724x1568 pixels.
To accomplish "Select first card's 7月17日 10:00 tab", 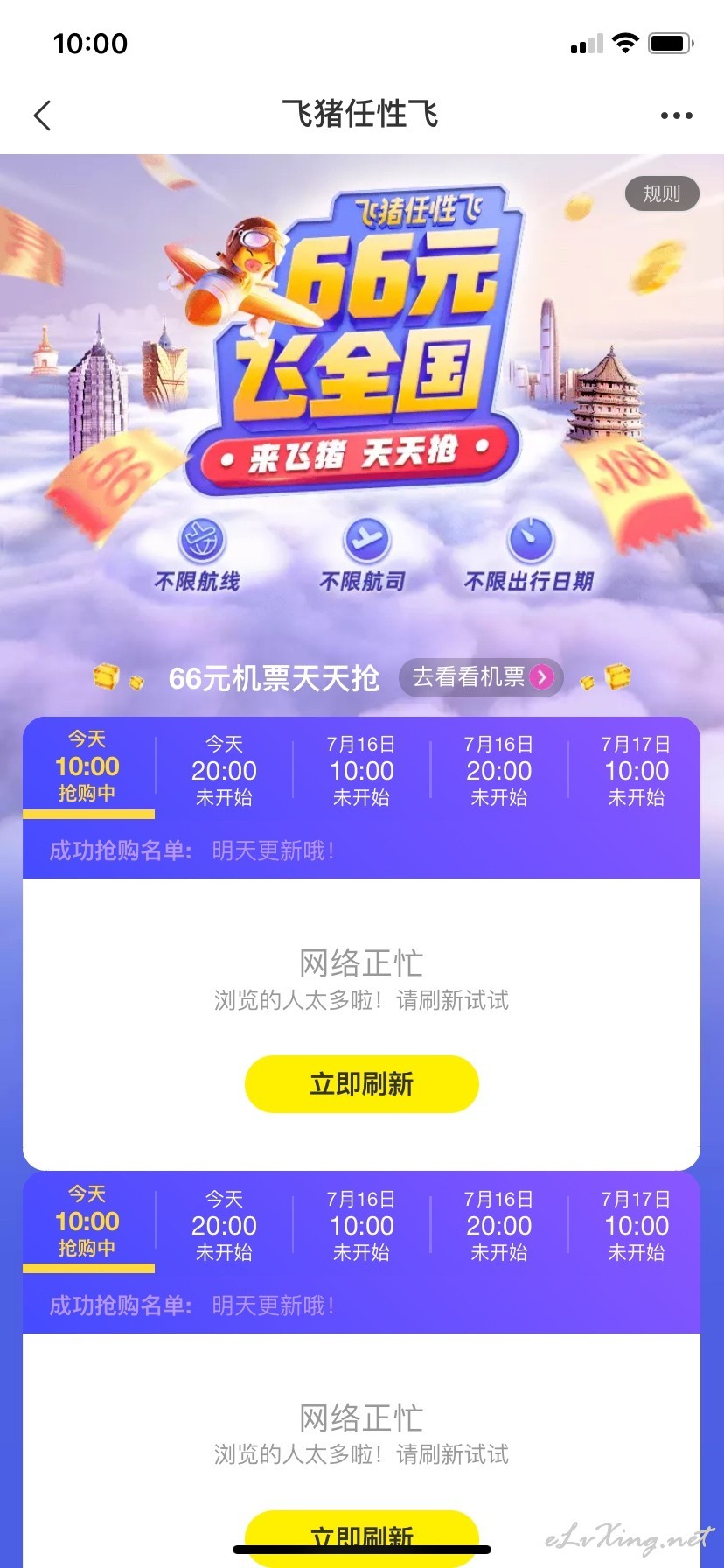I will (637, 770).
